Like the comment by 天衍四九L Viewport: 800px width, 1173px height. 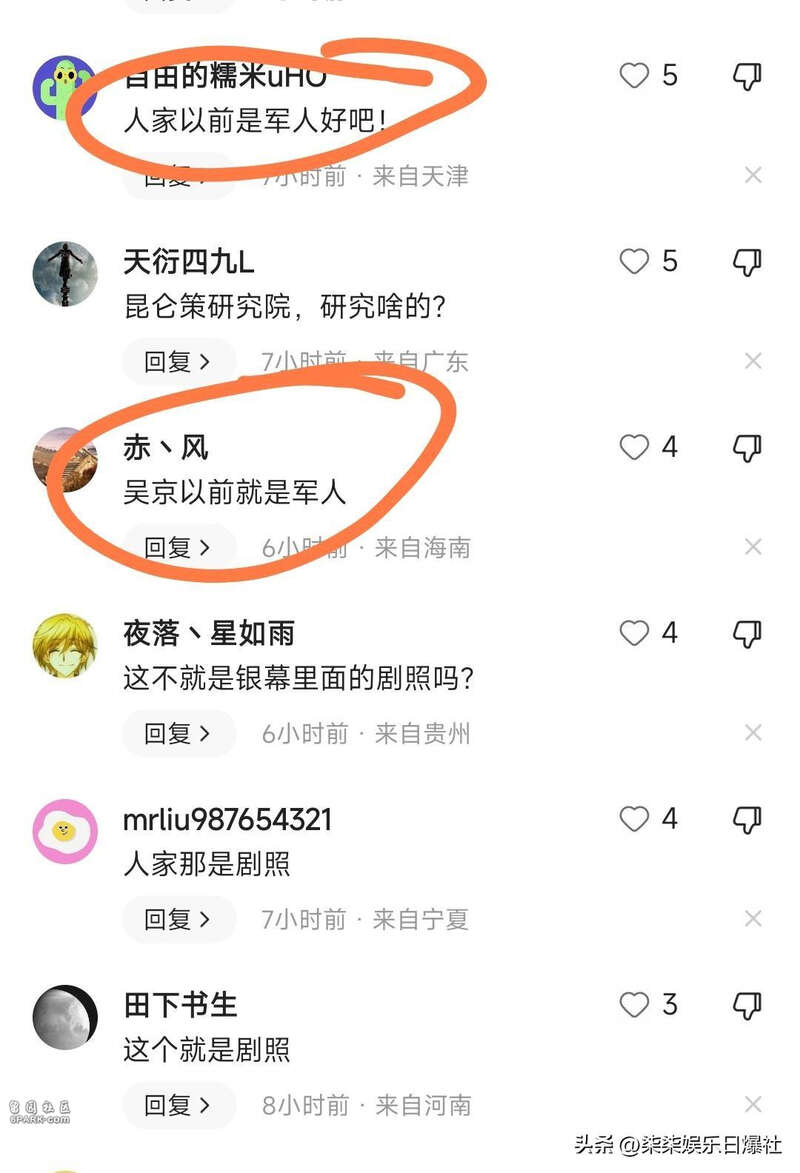pos(635,262)
